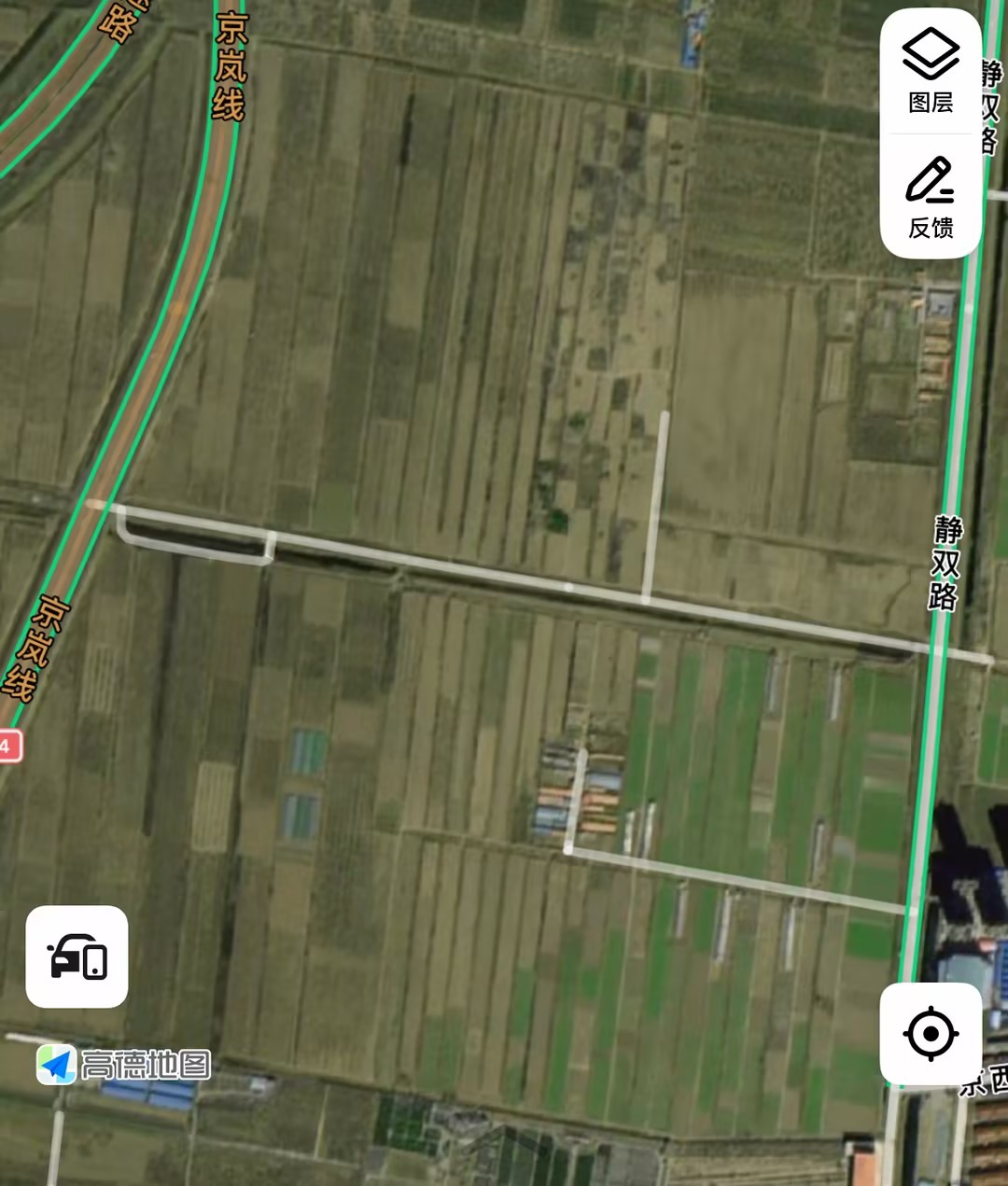The image size is (1008, 1186).
Task: Open the 图层 map layers panel
Action: tap(931, 71)
